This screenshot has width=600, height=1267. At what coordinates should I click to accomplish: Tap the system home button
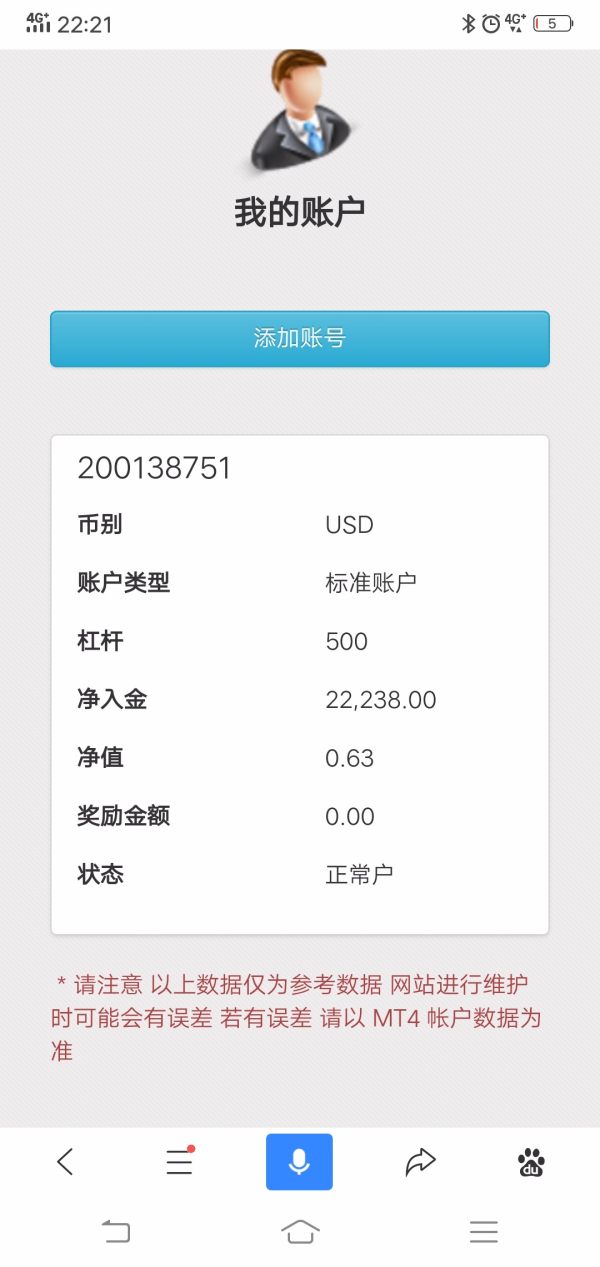pyautogui.click(x=300, y=1231)
